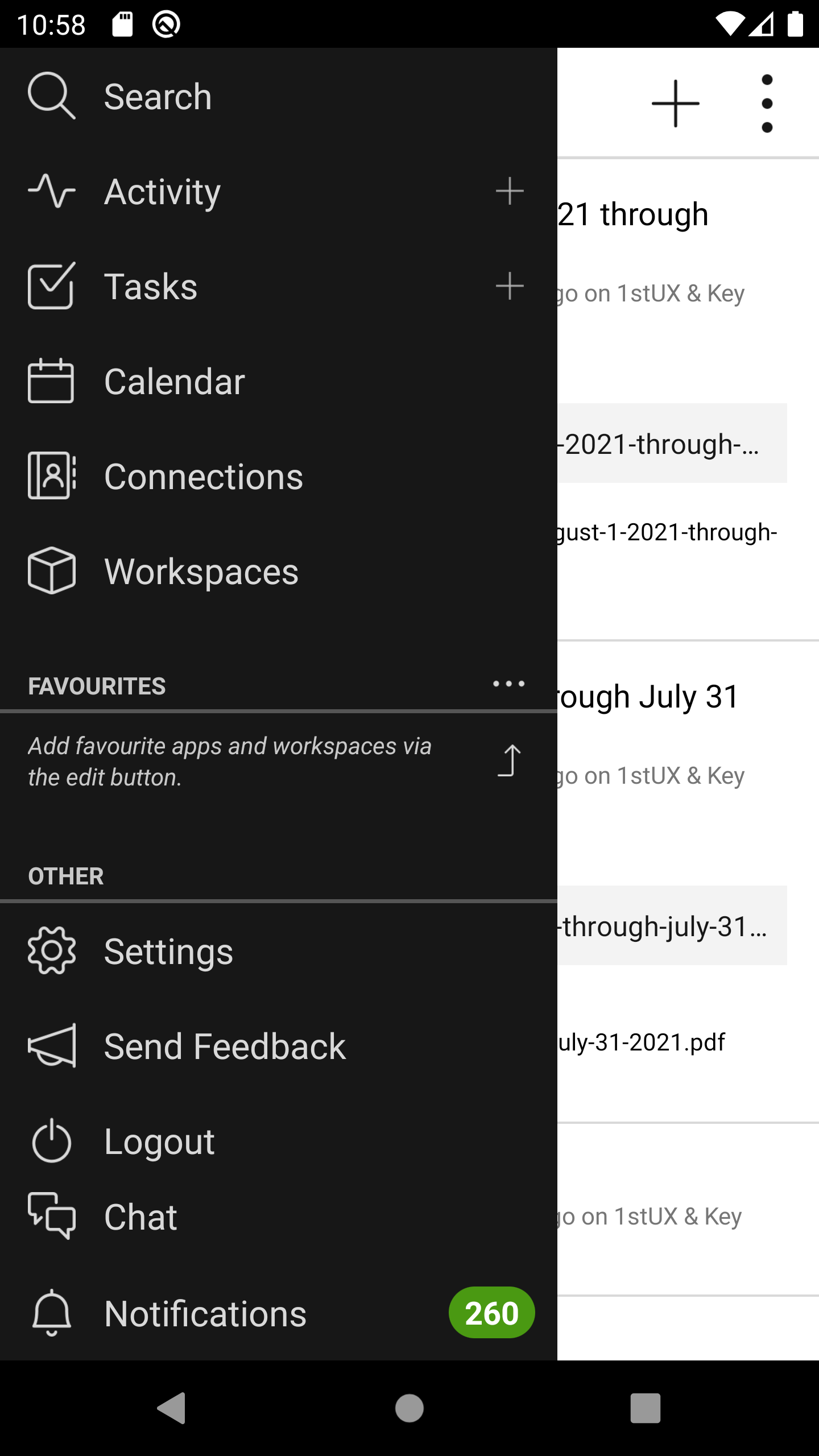Image resolution: width=819 pixels, height=1456 pixels.
Task: Tap the plus icon in top bar
Action: pos(676,104)
